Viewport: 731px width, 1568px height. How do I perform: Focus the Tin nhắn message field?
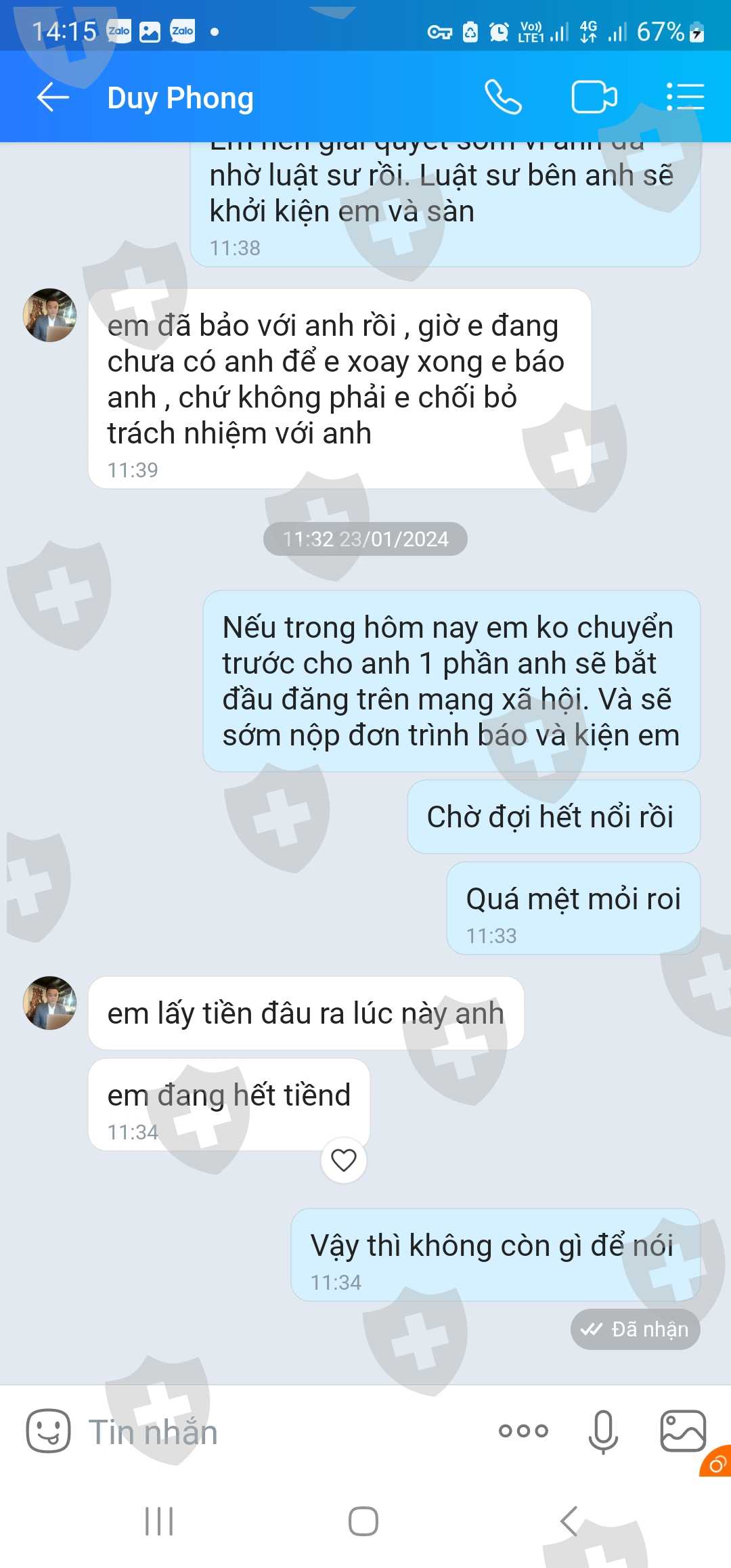pyautogui.click(x=284, y=1432)
